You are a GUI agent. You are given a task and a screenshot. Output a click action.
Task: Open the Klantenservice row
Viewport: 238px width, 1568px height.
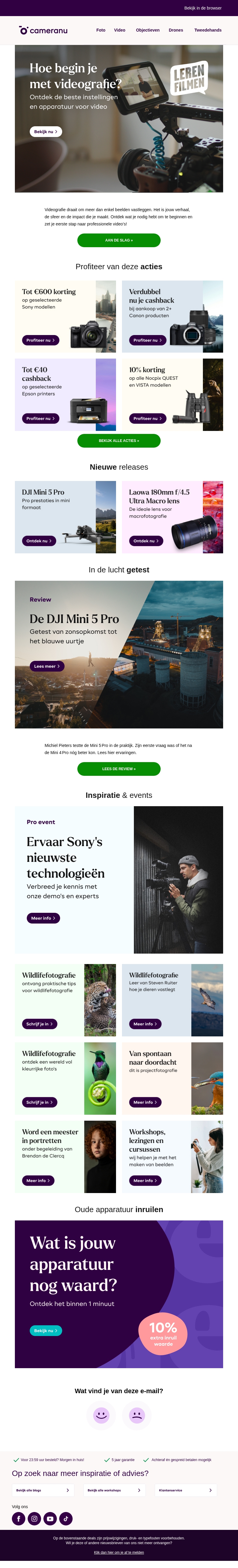(x=185, y=1490)
